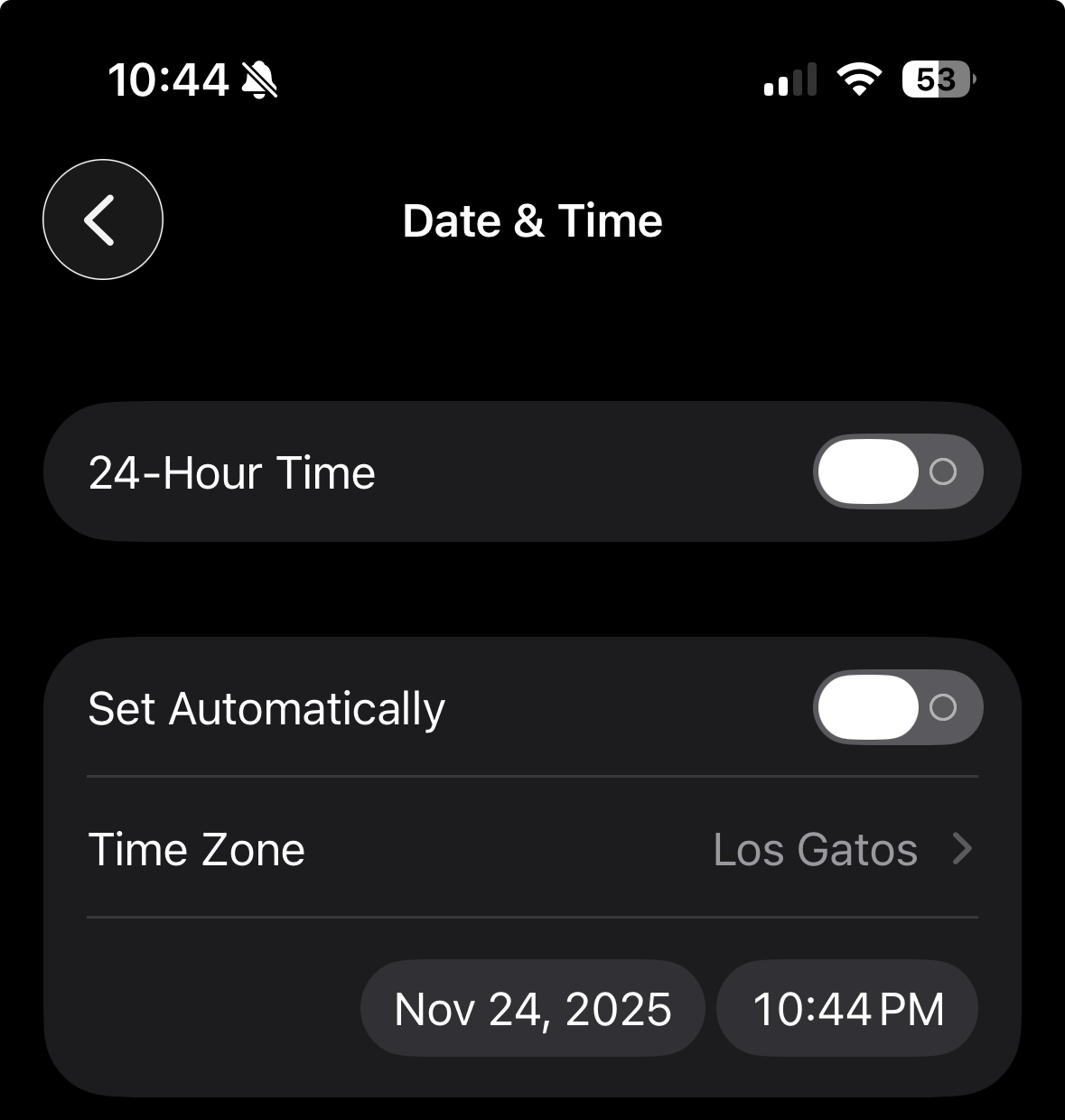
Task: Open the Nov 24, 2025 date picker
Action: tap(532, 1008)
